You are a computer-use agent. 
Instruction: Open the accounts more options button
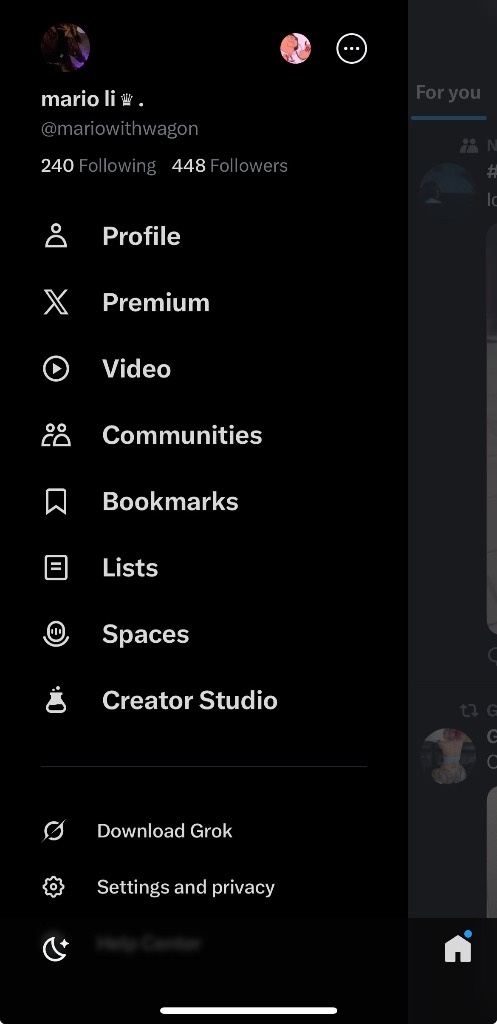pos(351,48)
